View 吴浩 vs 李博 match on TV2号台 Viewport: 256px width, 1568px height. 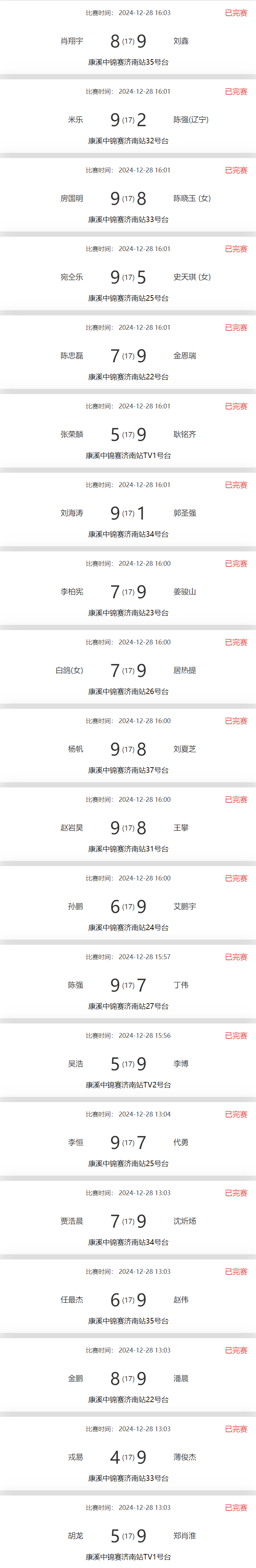[x=128, y=1063]
